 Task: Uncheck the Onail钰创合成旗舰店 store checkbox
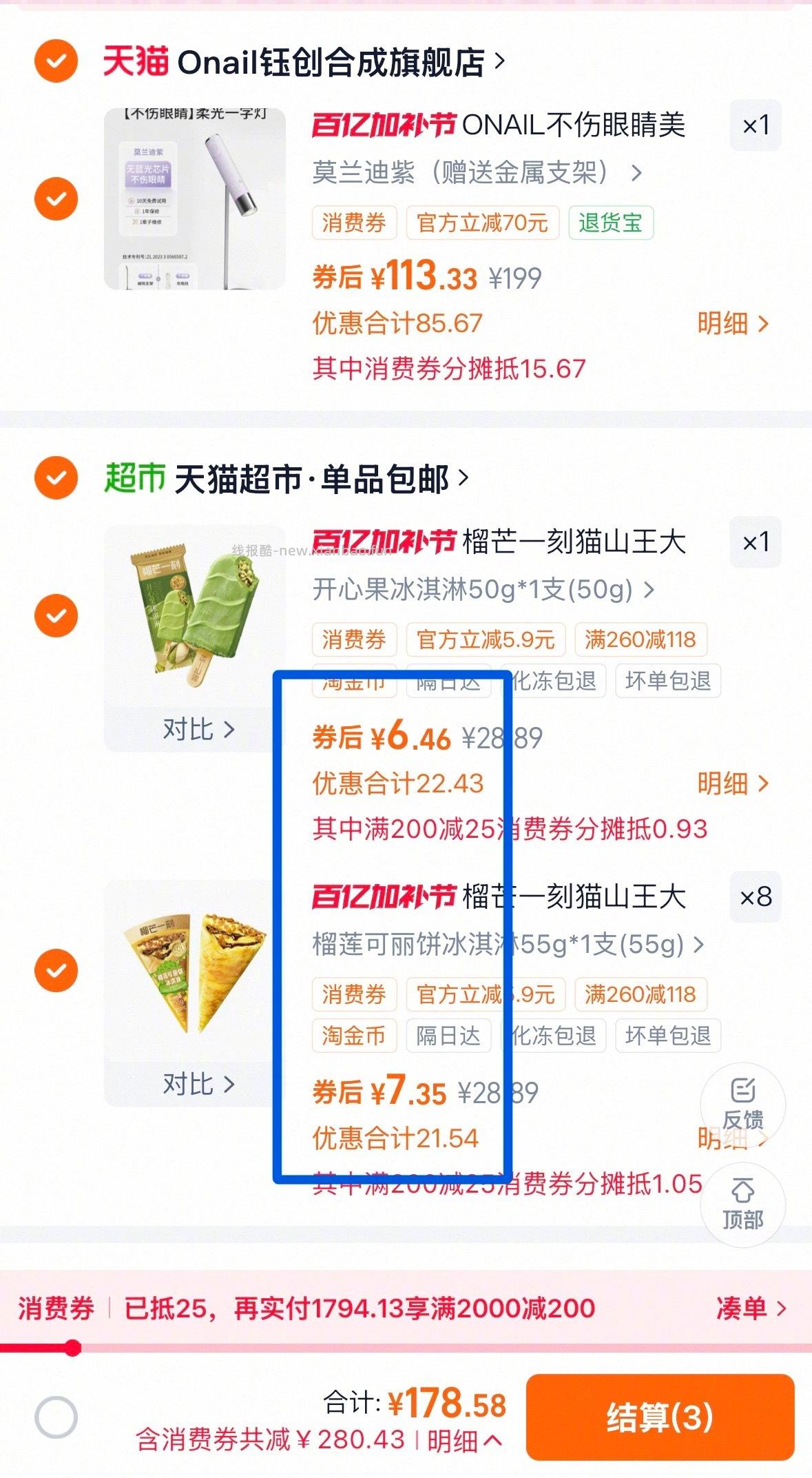tap(56, 61)
